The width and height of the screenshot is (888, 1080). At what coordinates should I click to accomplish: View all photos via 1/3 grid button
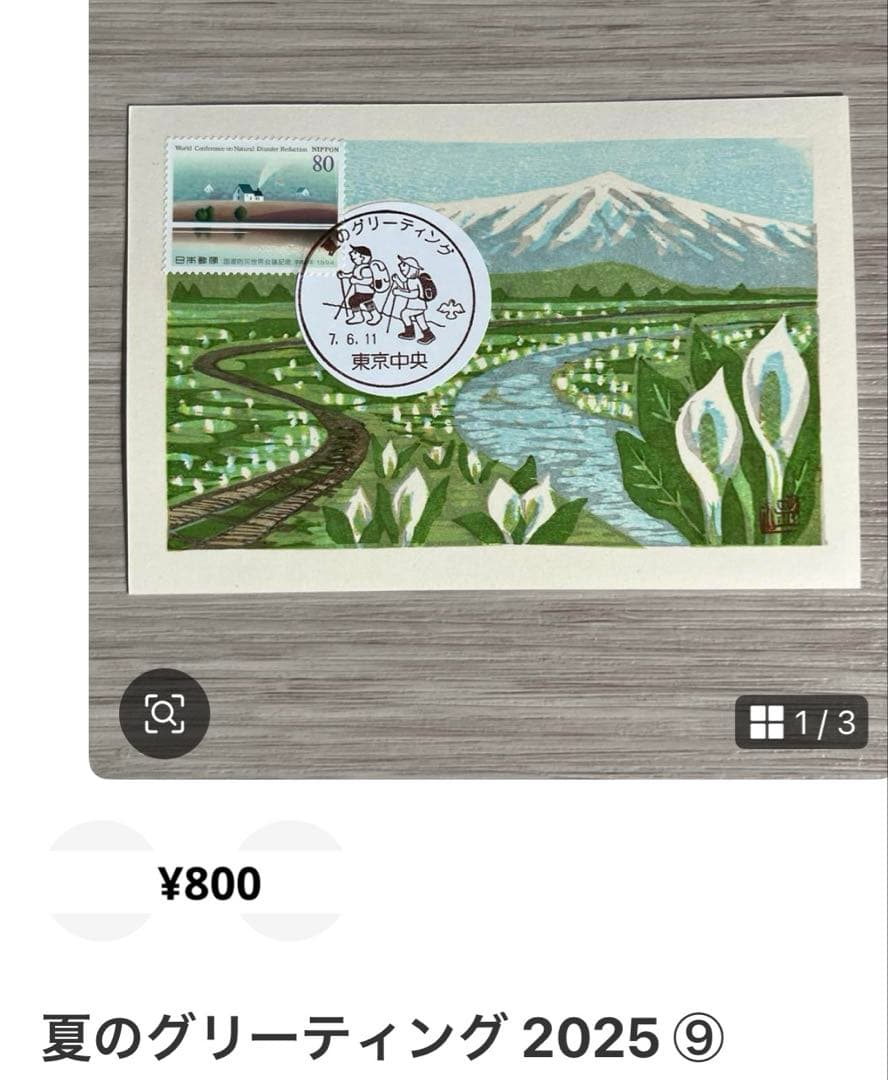click(801, 722)
